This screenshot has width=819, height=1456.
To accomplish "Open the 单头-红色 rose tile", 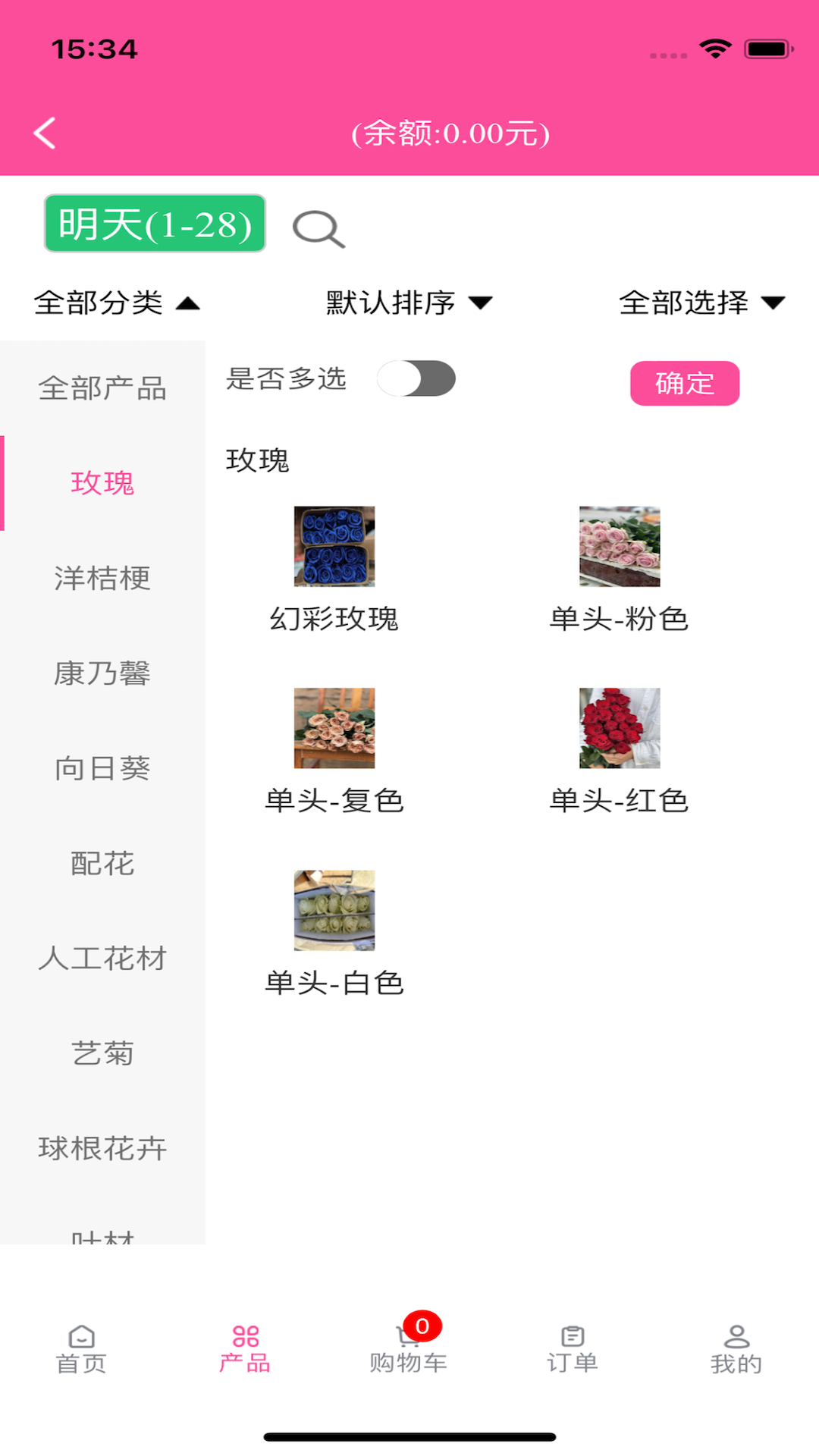I will click(x=620, y=751).
